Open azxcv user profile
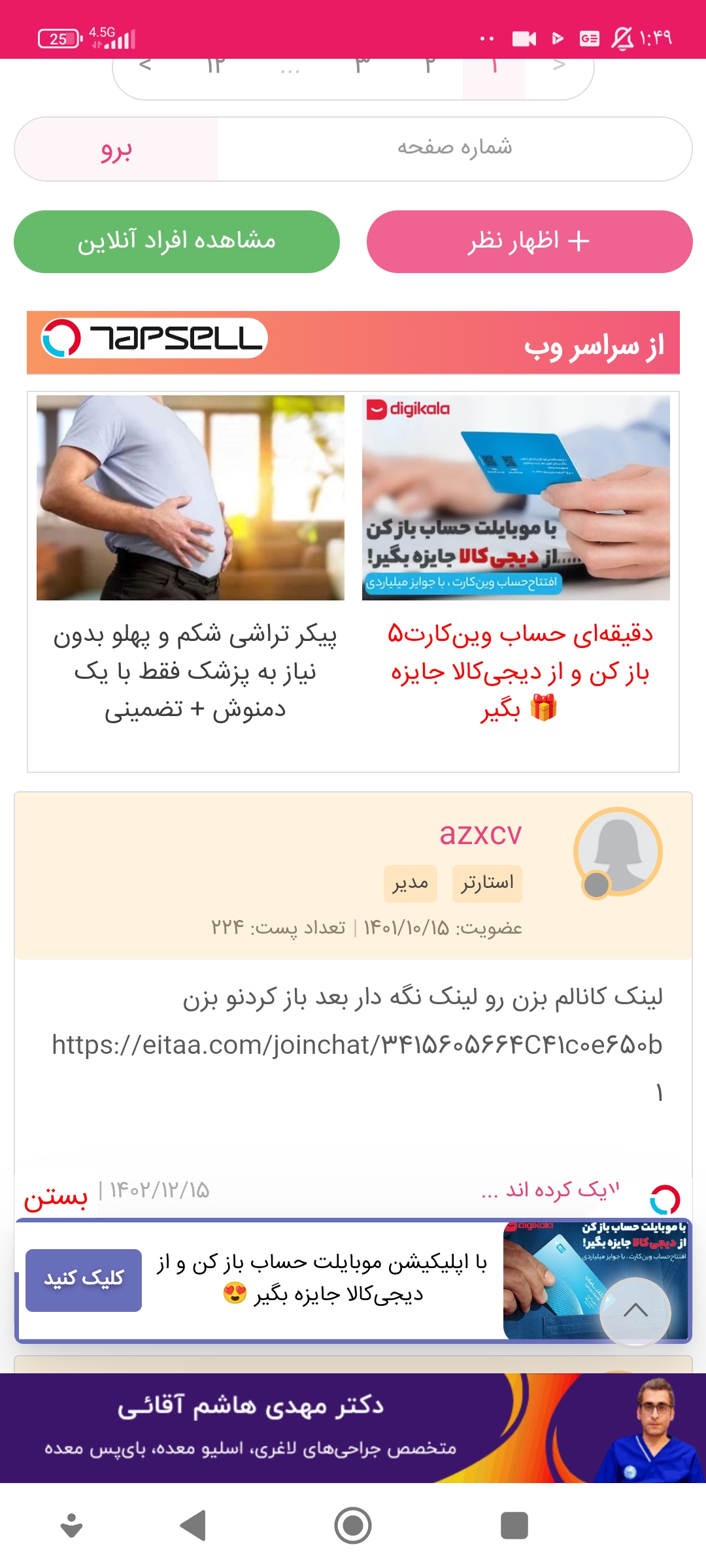 (x=480, y=834)
